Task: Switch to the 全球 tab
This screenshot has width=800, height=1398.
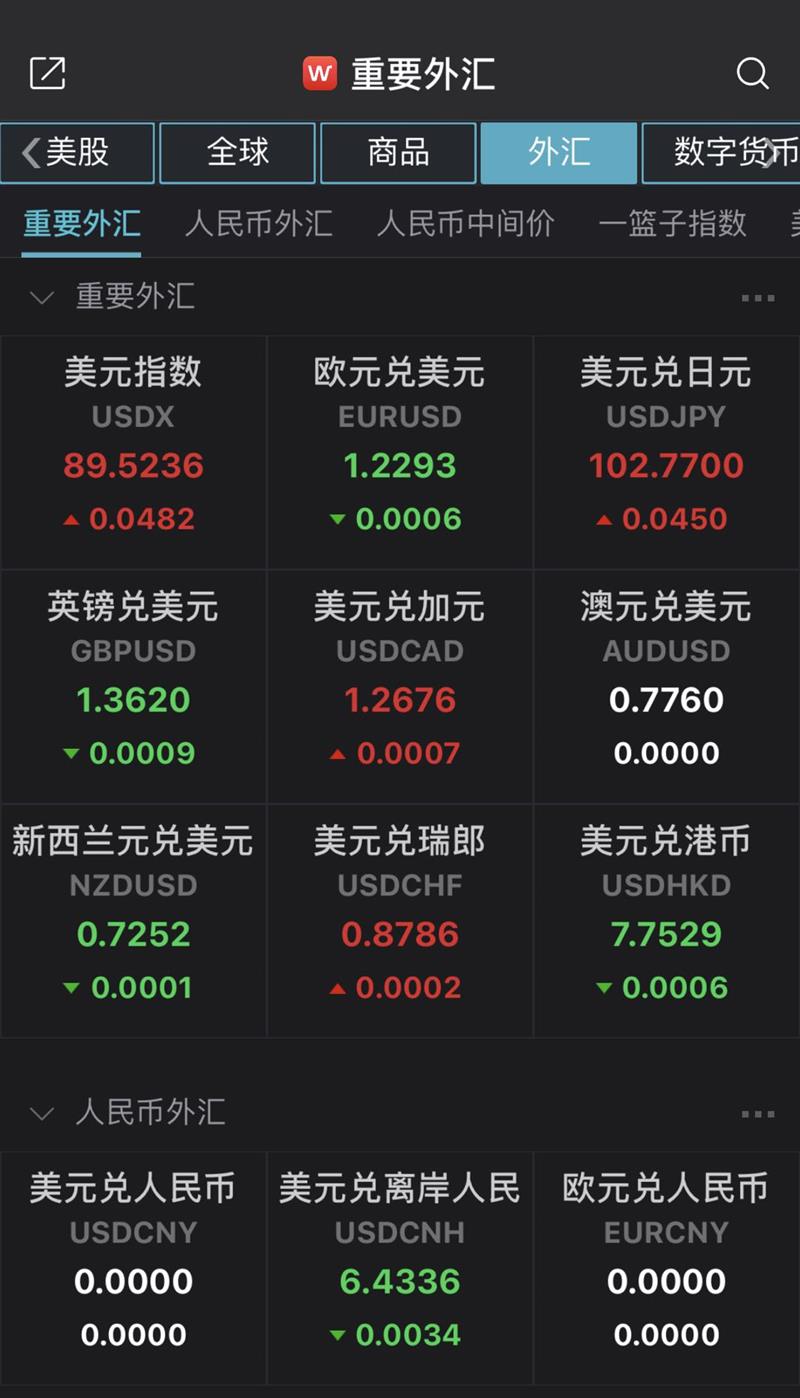Action: point(238,153)
